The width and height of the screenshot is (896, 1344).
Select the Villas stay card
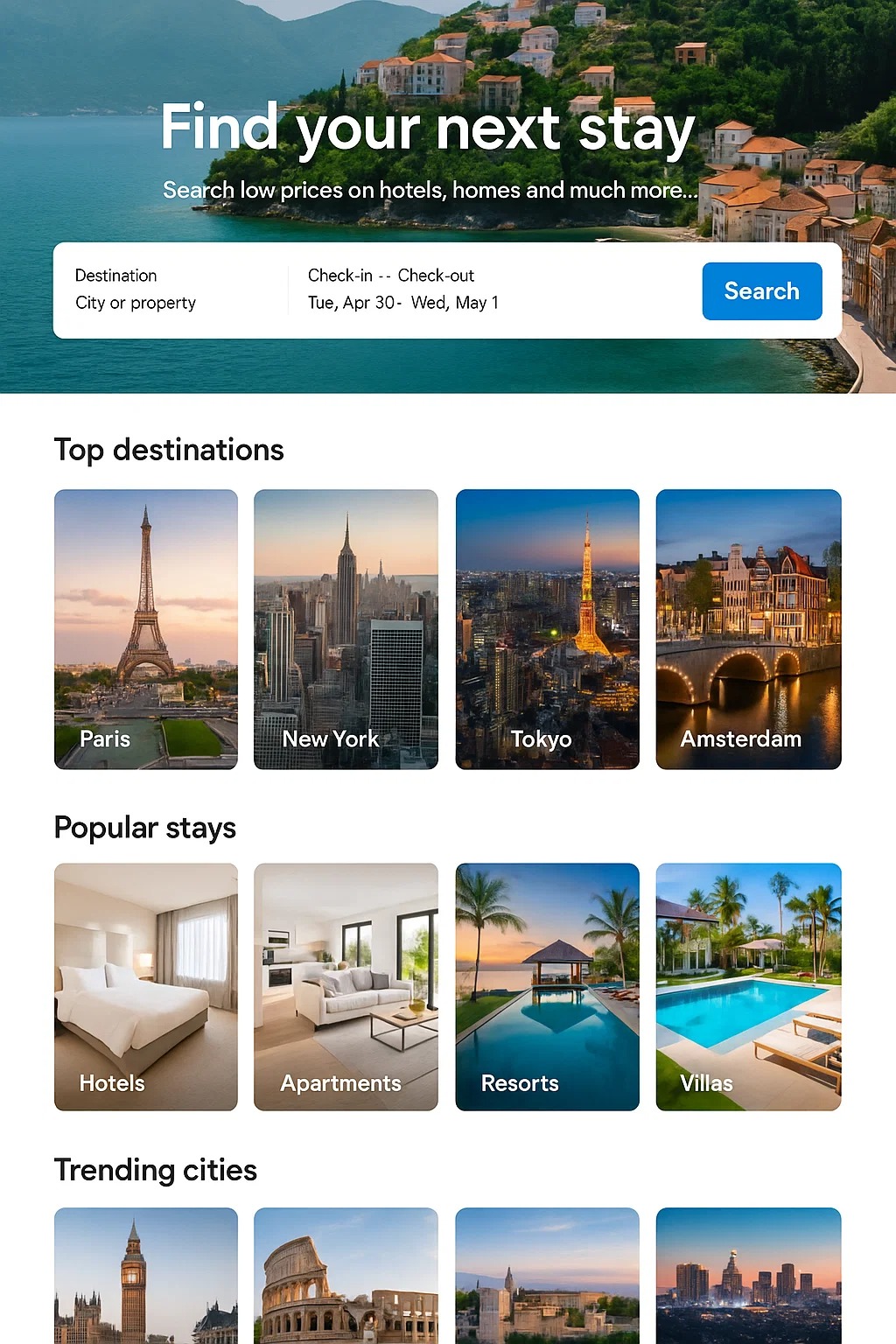[748, 986]
